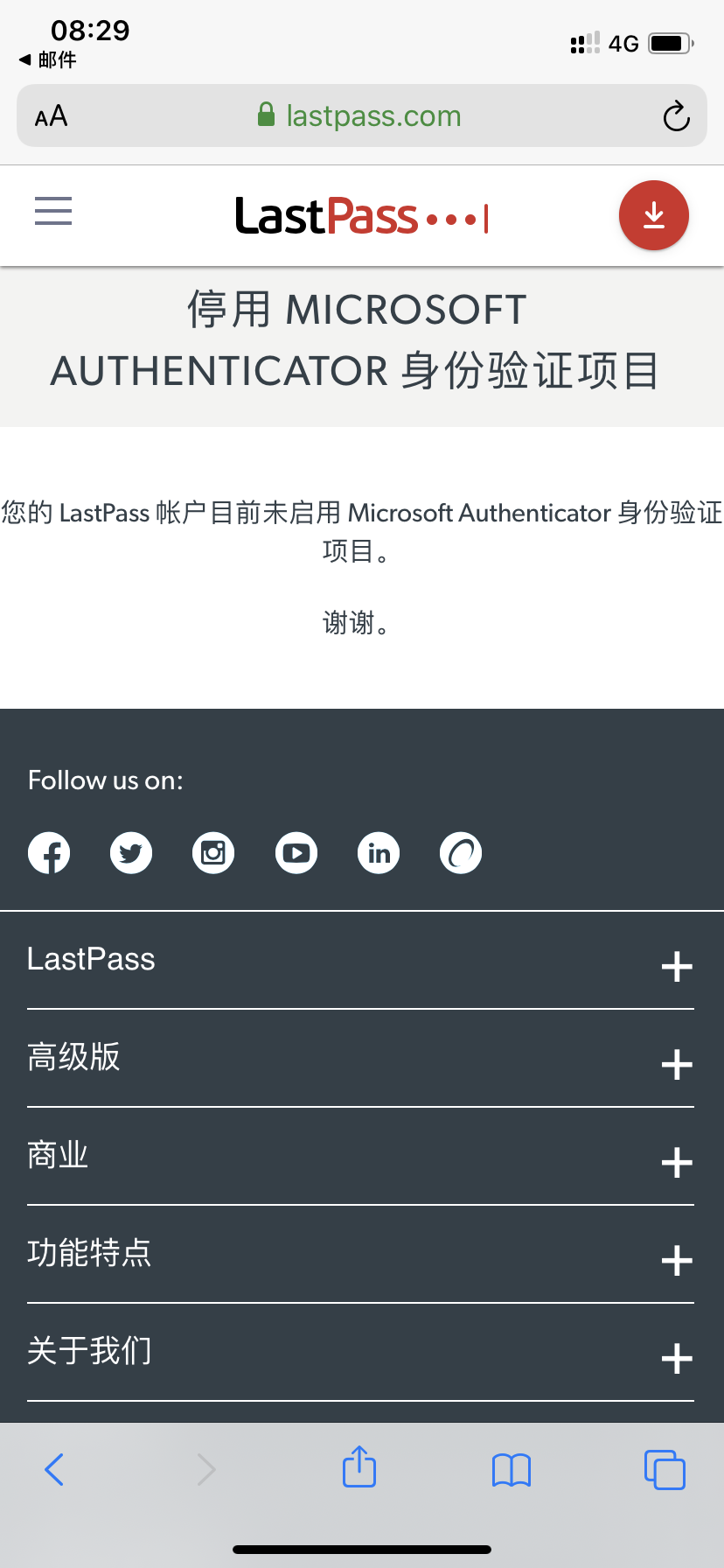Open LastPass Facebook page
This screenshot has height=1568, width=724.
pos(49,852)
